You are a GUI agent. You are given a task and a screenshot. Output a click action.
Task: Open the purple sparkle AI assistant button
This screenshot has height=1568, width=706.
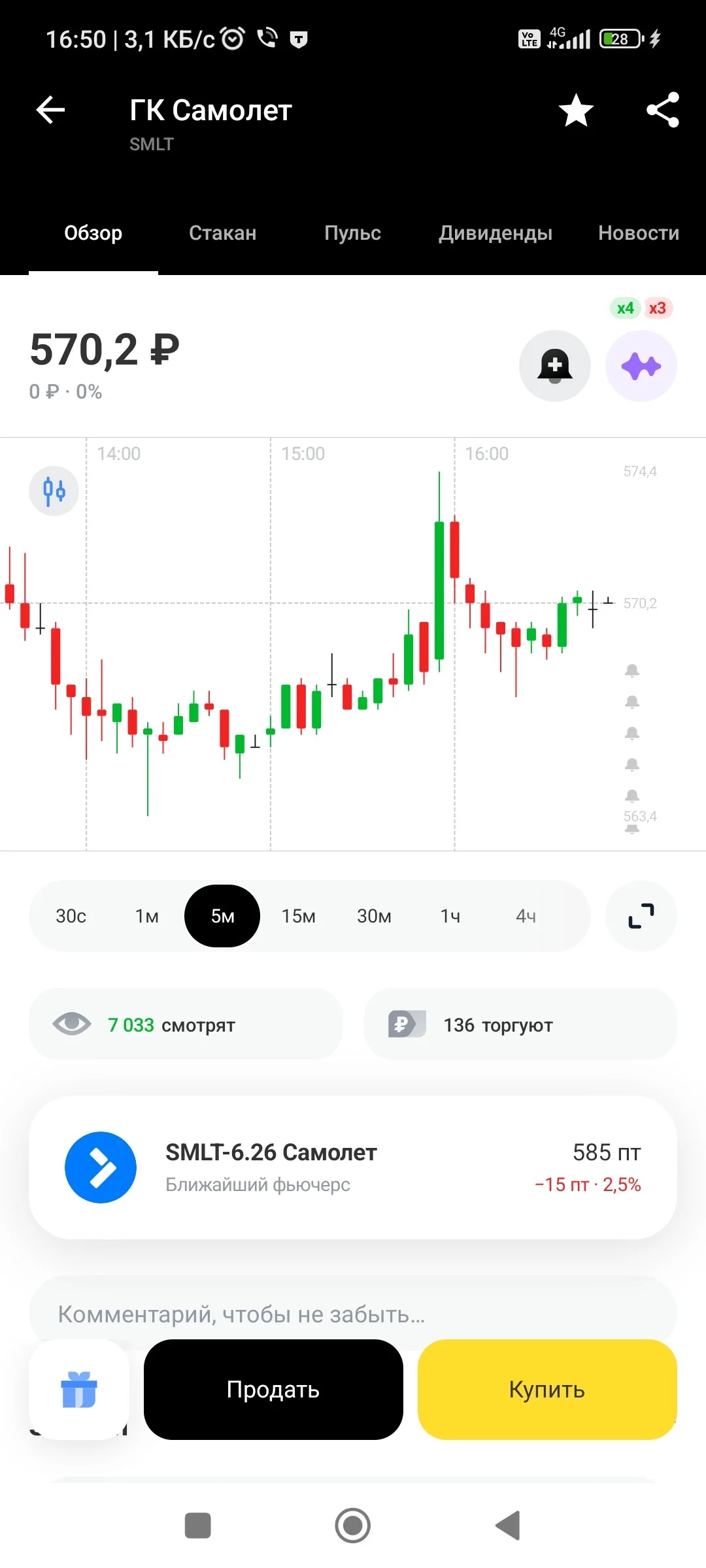pyautogui.click(x=641, y=366)
